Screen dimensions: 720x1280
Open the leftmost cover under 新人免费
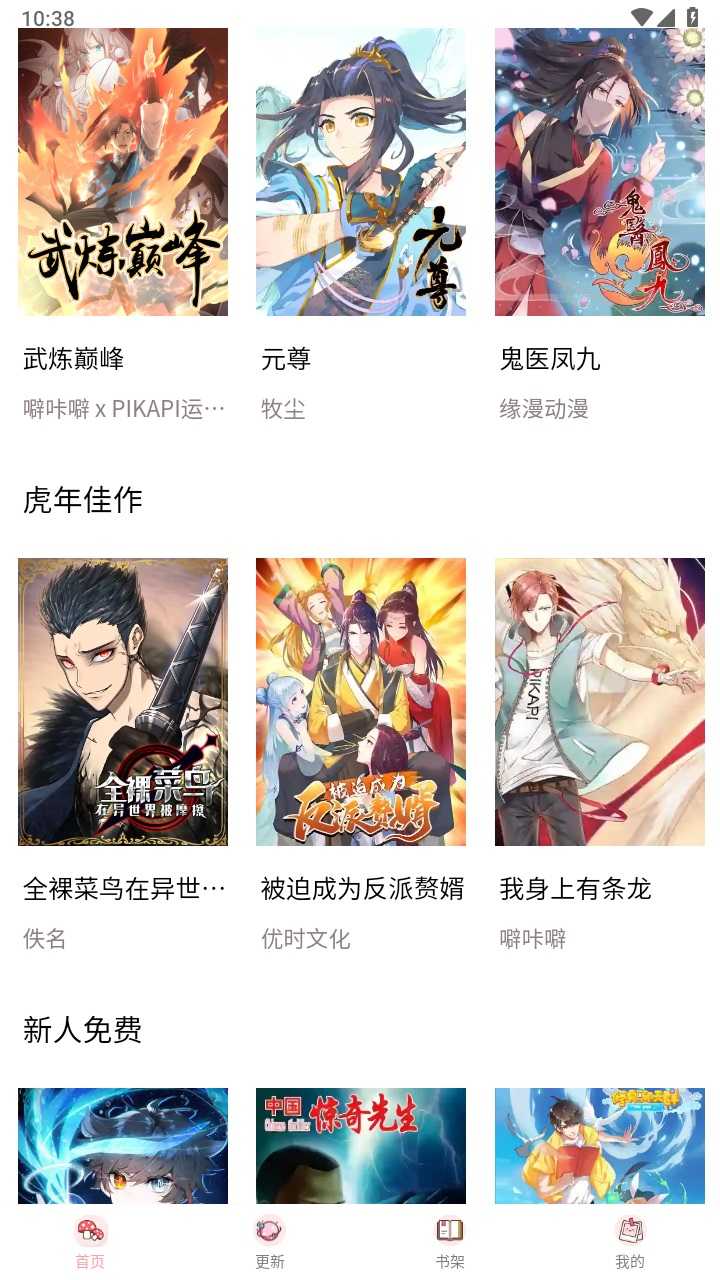(x=123, y=1146)
